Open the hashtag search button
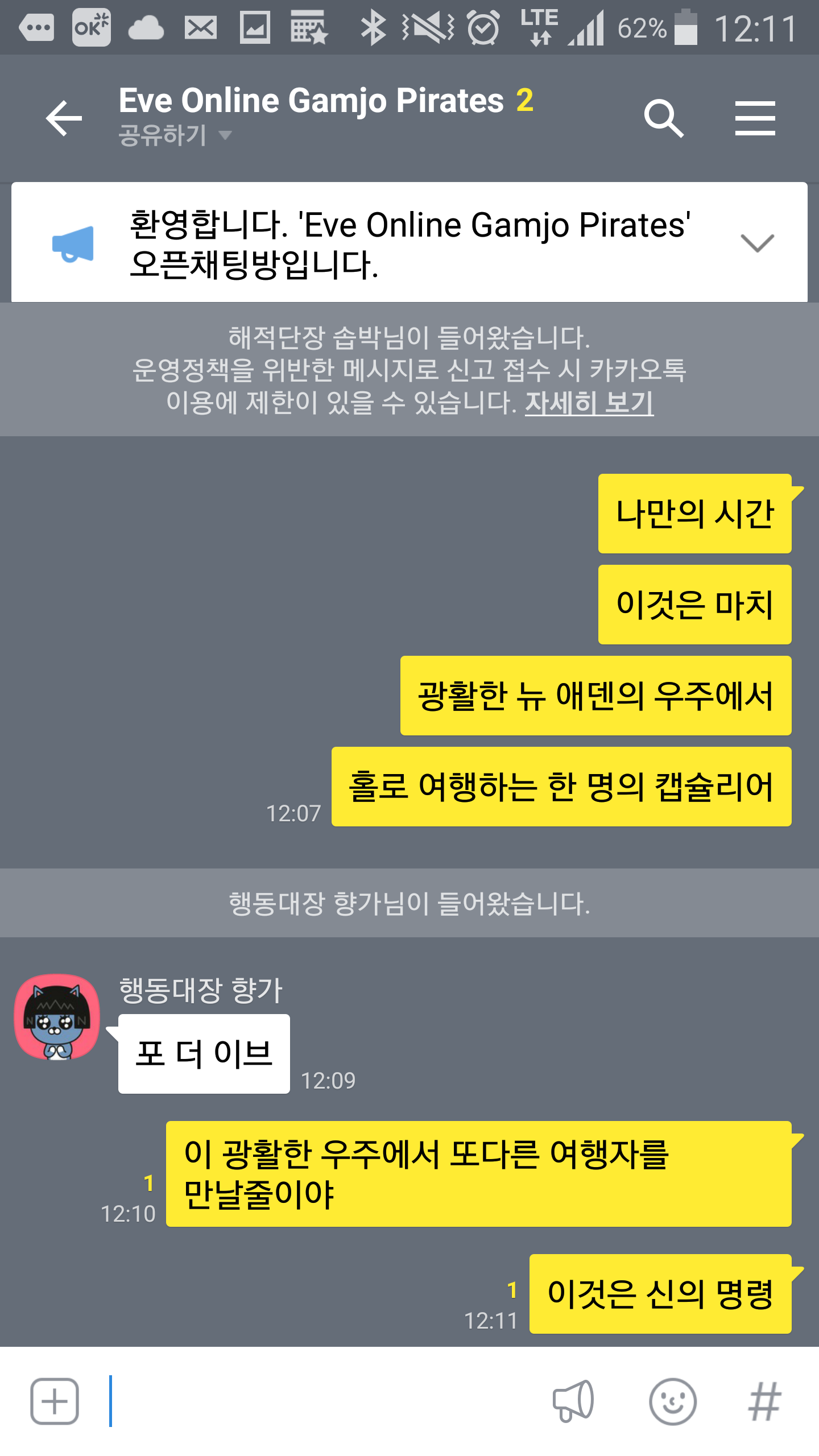 point(764,1401)
